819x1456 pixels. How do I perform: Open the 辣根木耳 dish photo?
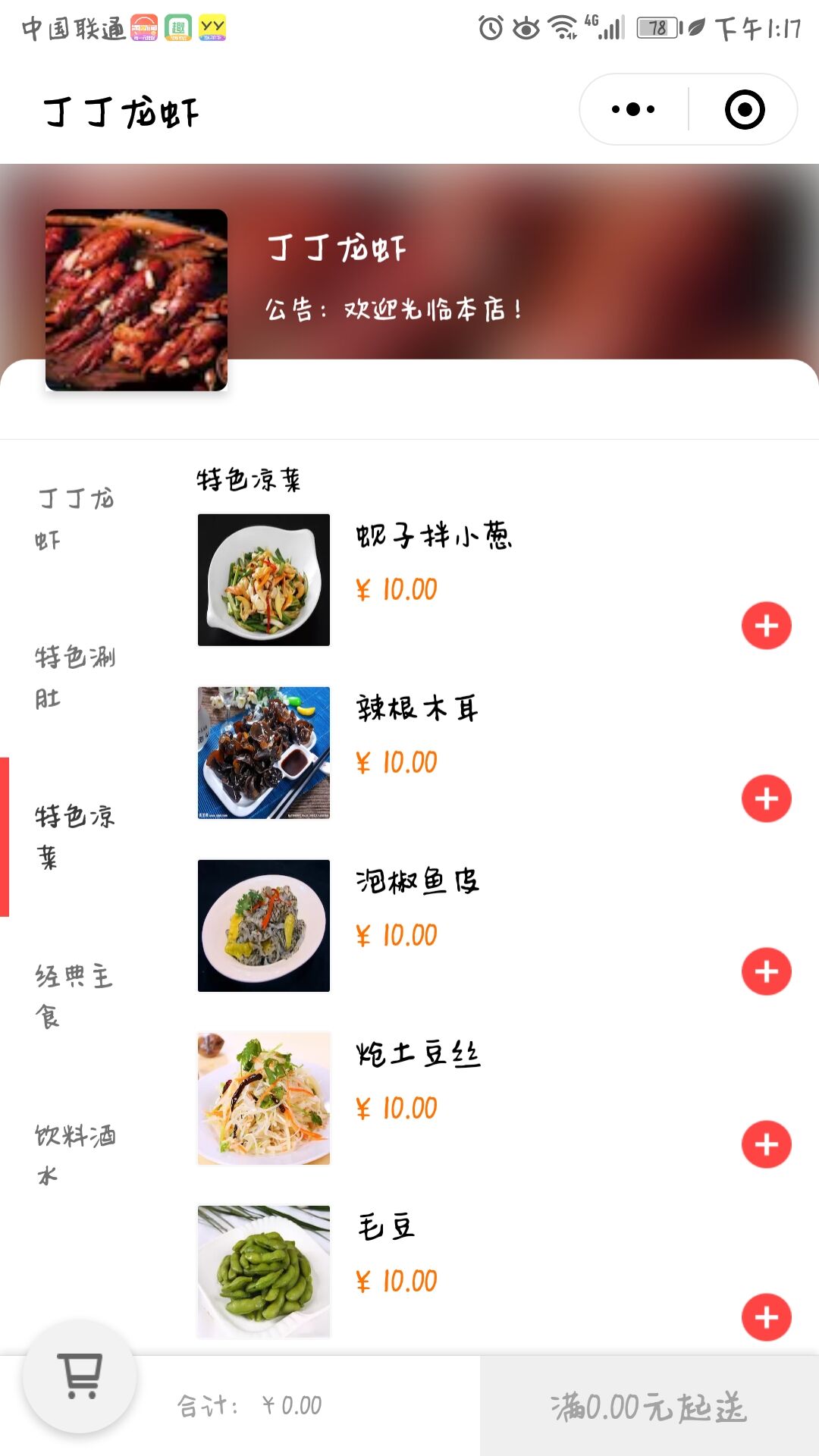[x=264, y=753]
